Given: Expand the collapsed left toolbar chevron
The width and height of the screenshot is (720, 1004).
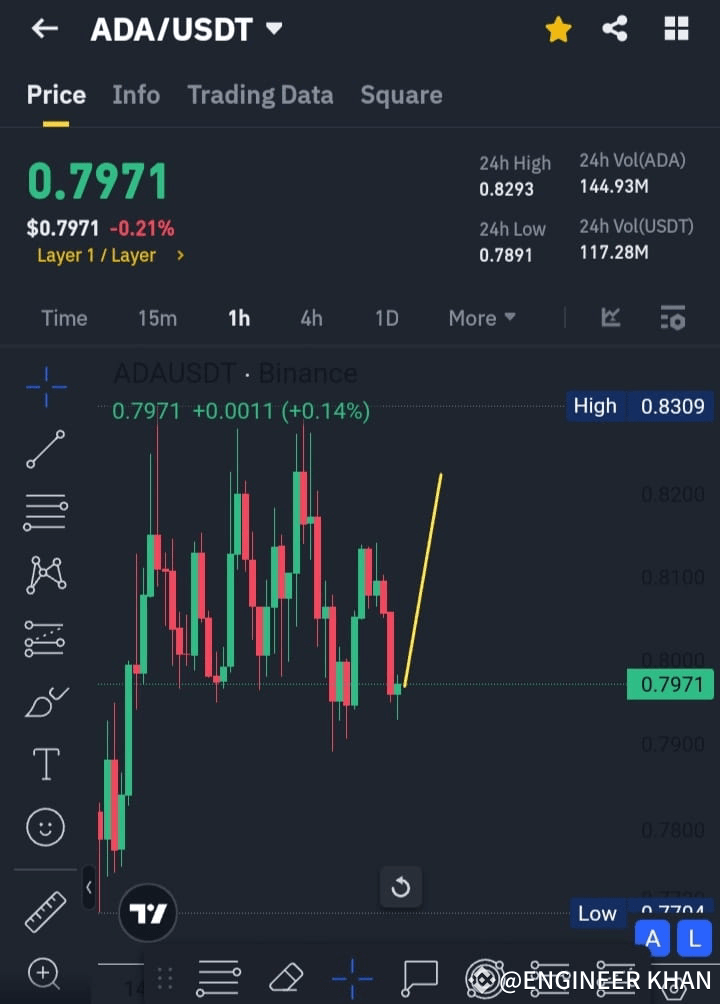Looking at the screenshot, I should tap(89, 887).
